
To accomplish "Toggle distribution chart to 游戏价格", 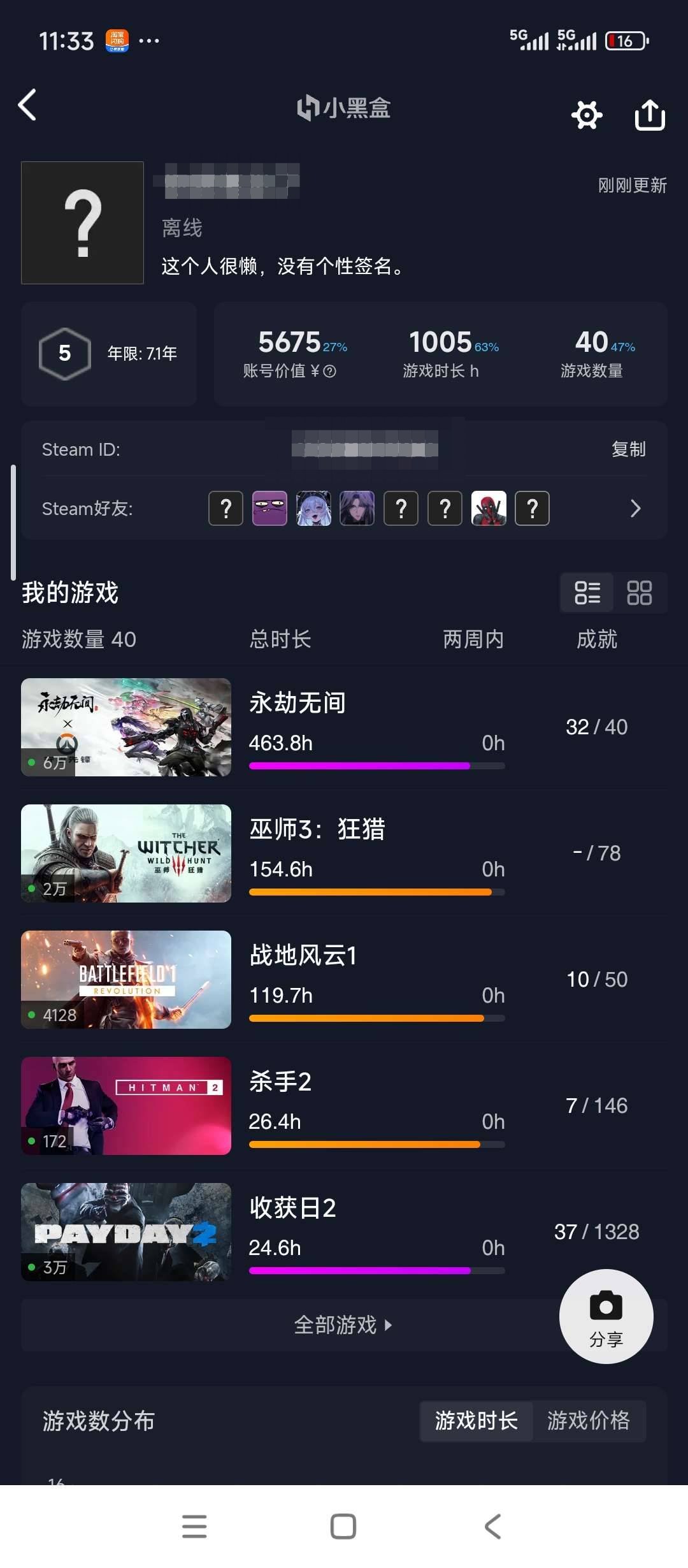I will coord(589,1421).
